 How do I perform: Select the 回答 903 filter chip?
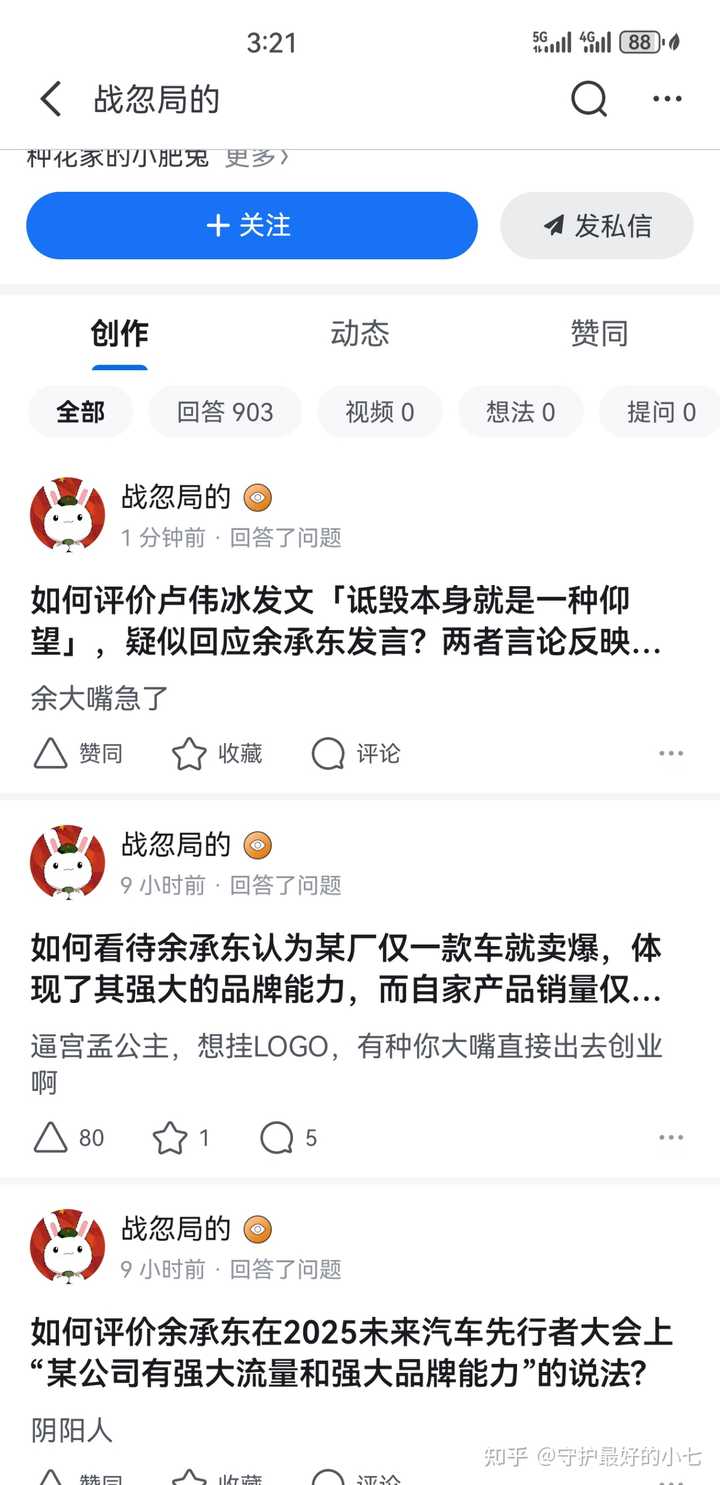(225, 412)
